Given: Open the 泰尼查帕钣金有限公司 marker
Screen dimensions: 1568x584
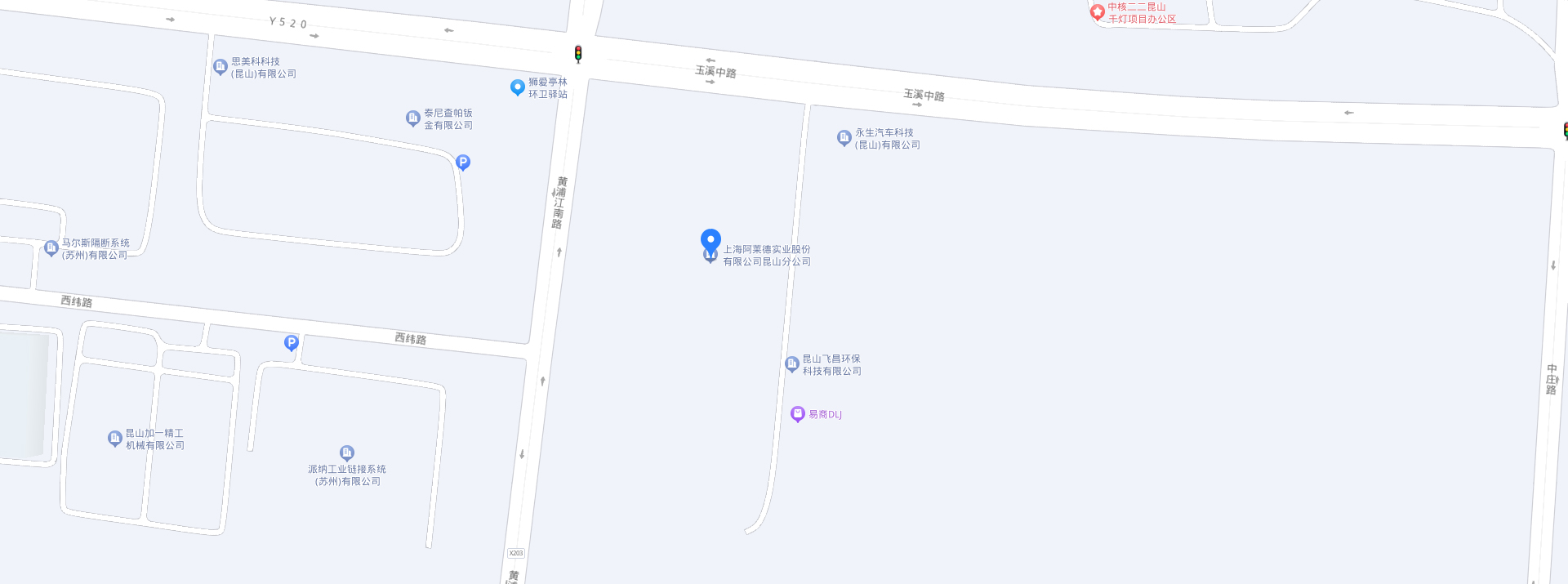Looking at the screenshot, I should pos(412,118).
